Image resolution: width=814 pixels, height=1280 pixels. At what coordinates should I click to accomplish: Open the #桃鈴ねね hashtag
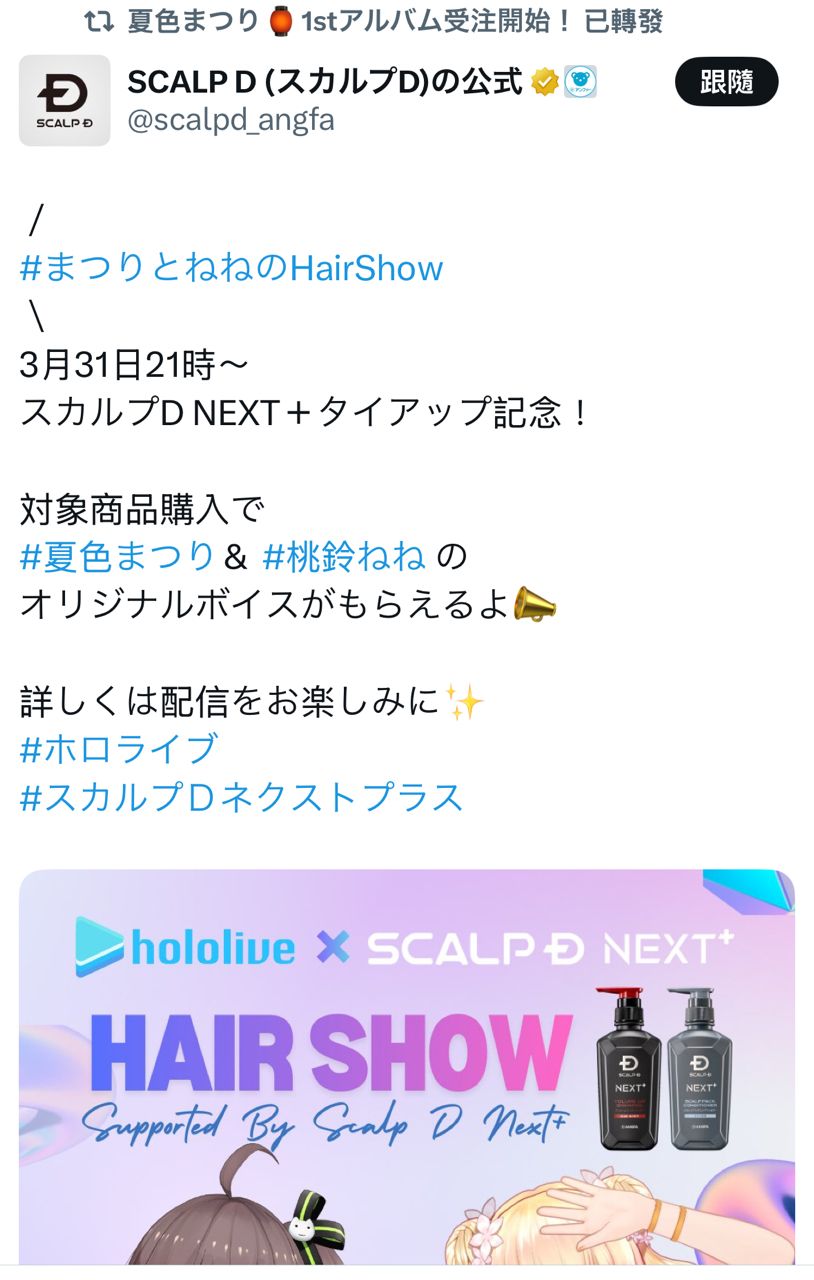(344, 556)
